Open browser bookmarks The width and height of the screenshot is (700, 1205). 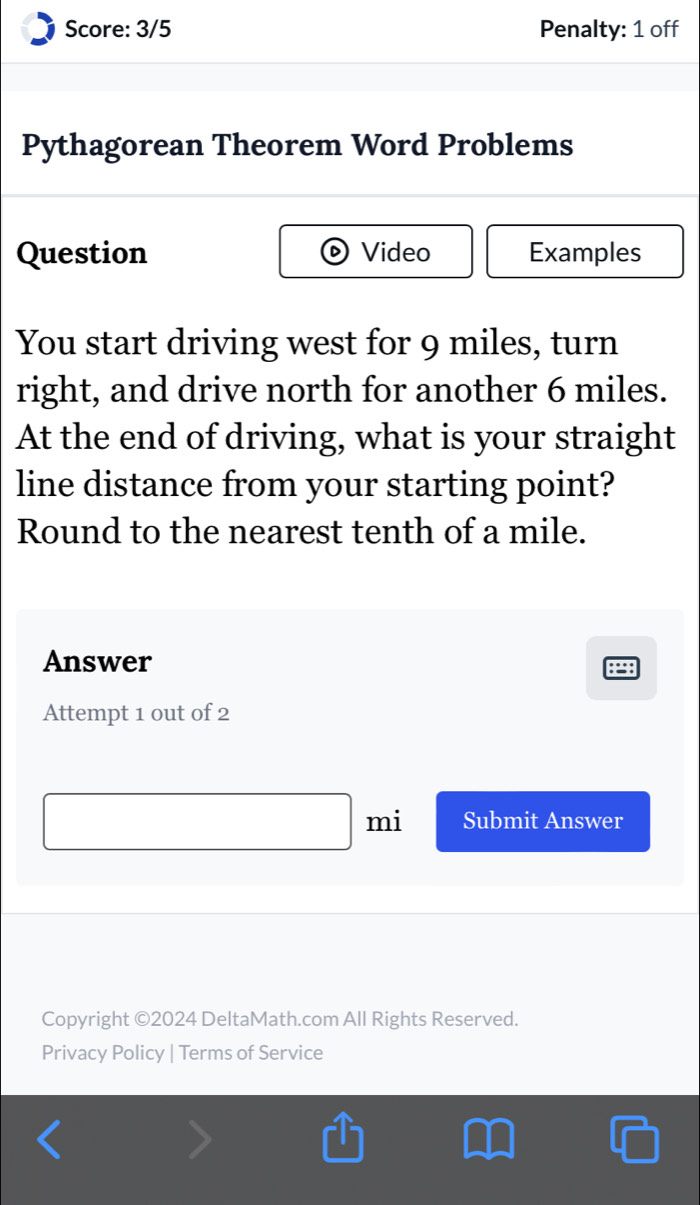[488, 1139]
